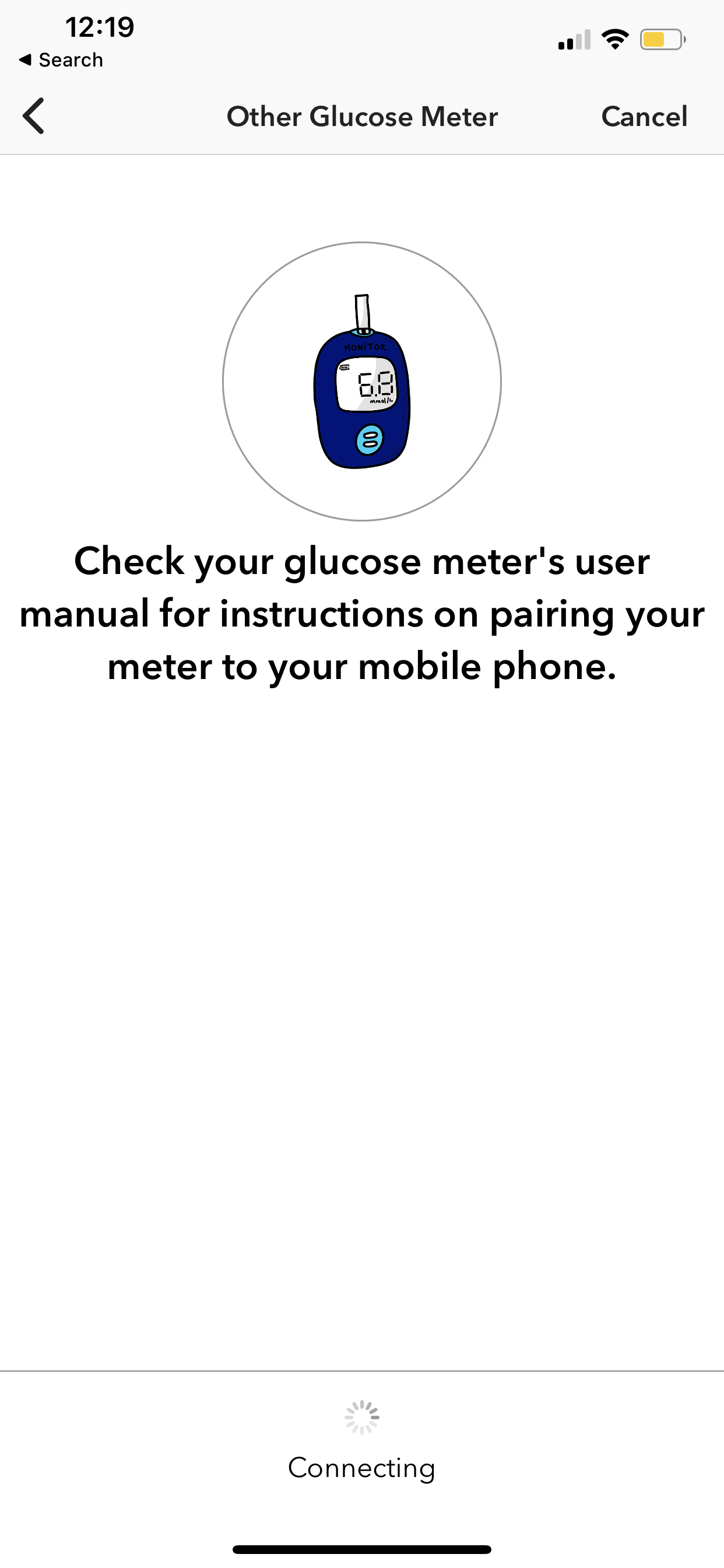Return to Search via status bar link
This screenshot has height=1568, width=724.
61,60
